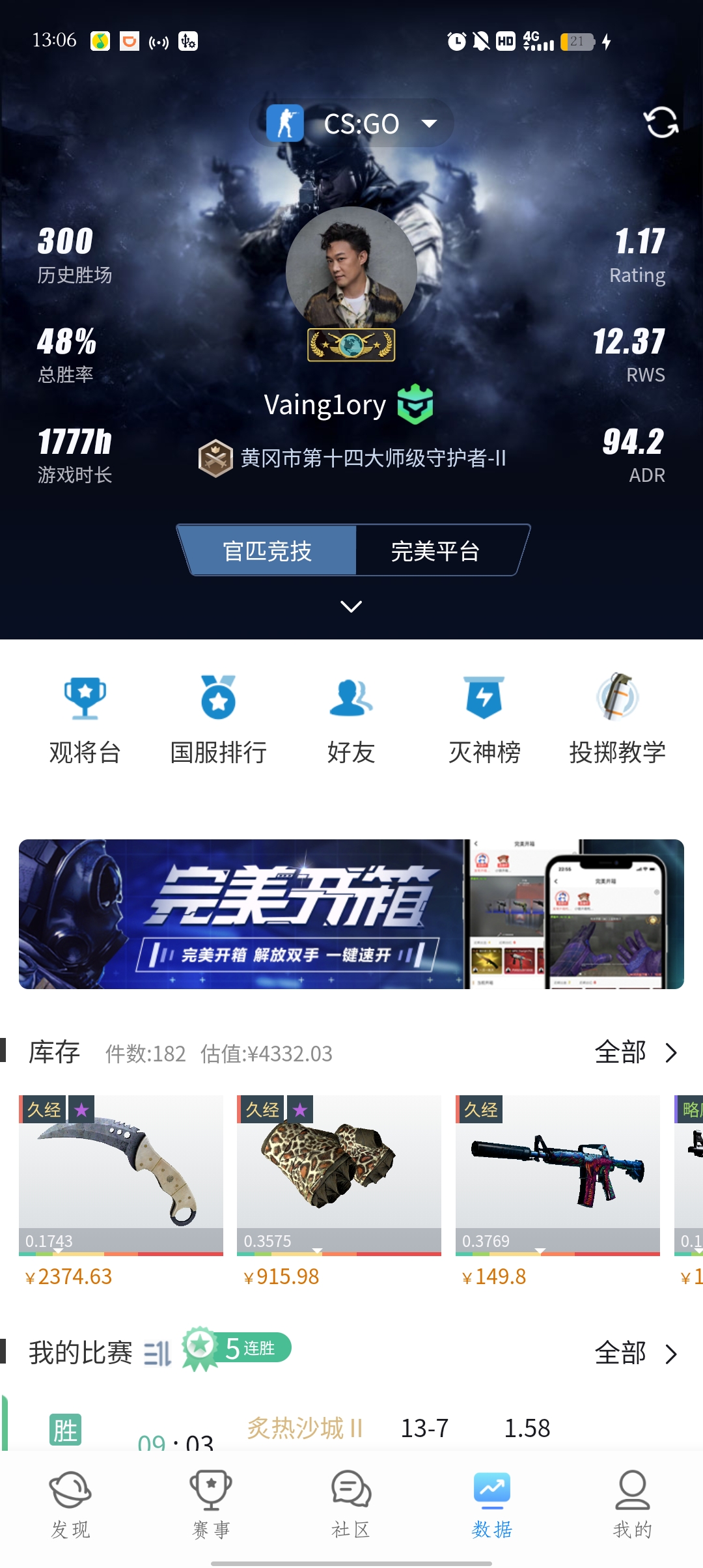
Task: Open the CS:GO game selector dropdown
Action: pyautogui.click(x=352, y=124)
